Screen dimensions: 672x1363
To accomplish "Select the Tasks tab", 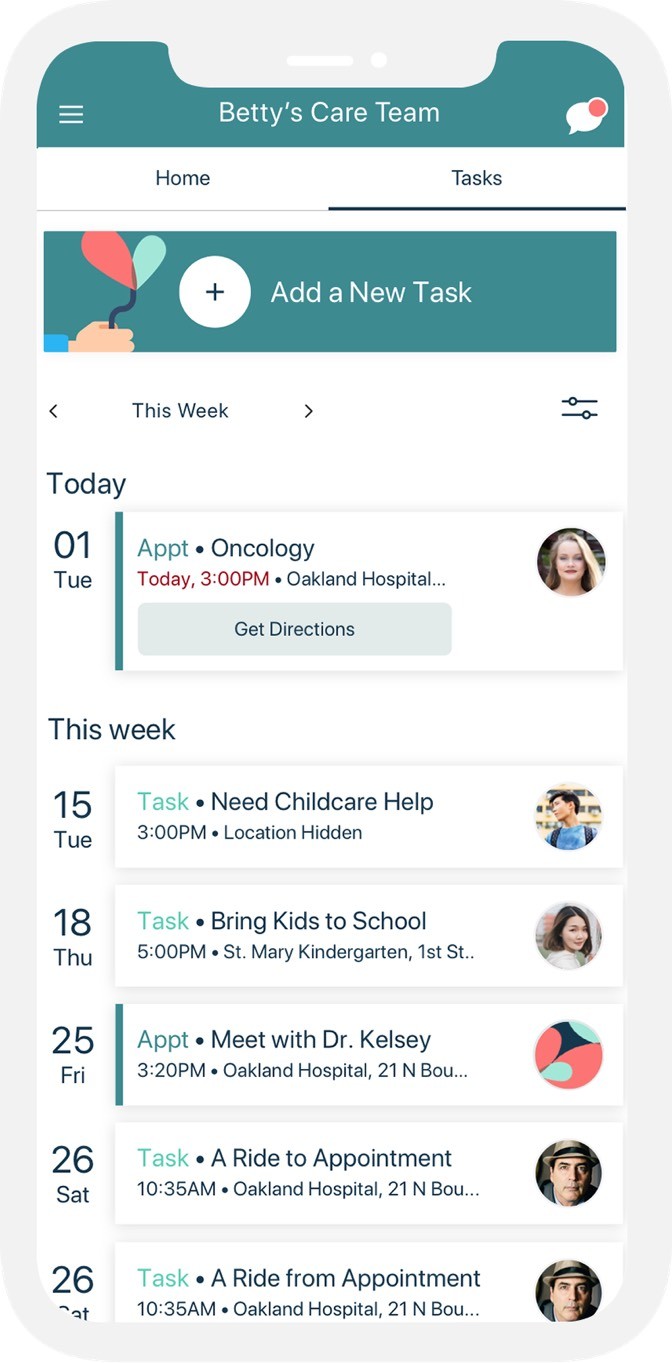I will [476, 179].
